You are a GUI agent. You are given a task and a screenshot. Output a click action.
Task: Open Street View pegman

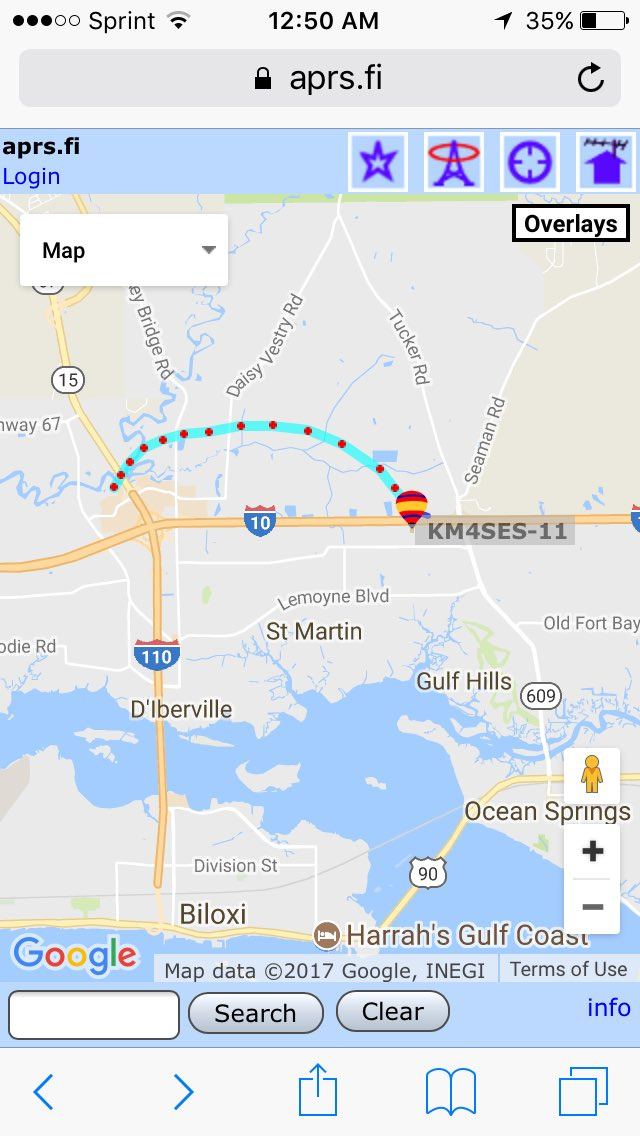[x=592, y=776]
